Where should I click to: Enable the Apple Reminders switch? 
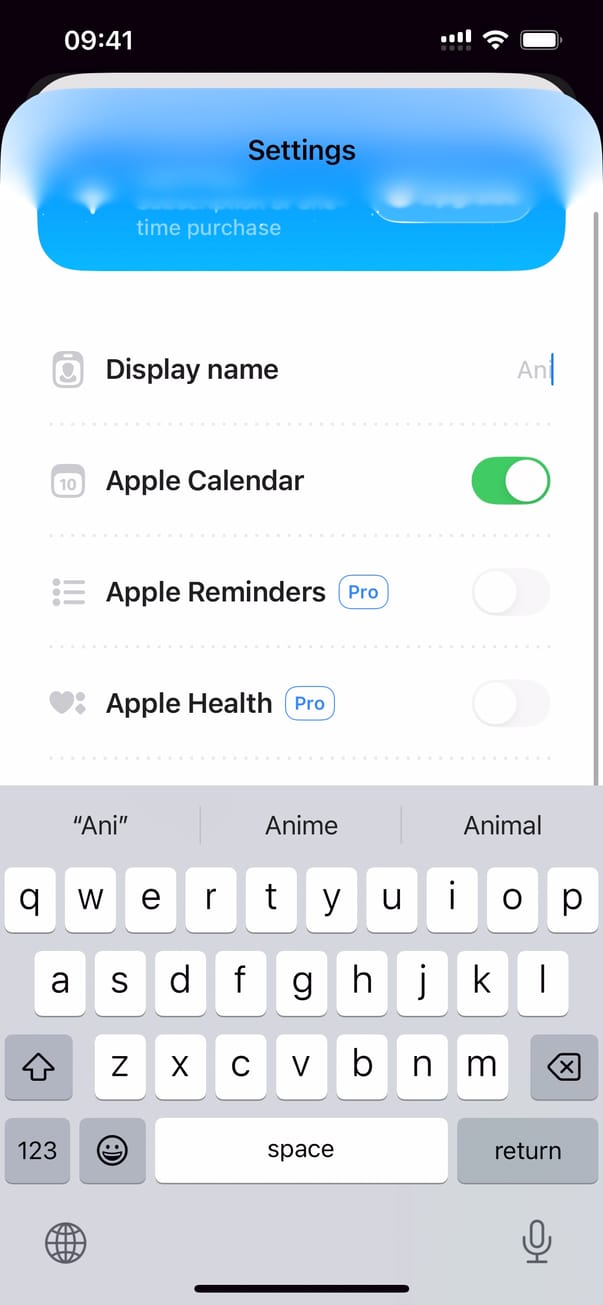click(x=510, y=592)
